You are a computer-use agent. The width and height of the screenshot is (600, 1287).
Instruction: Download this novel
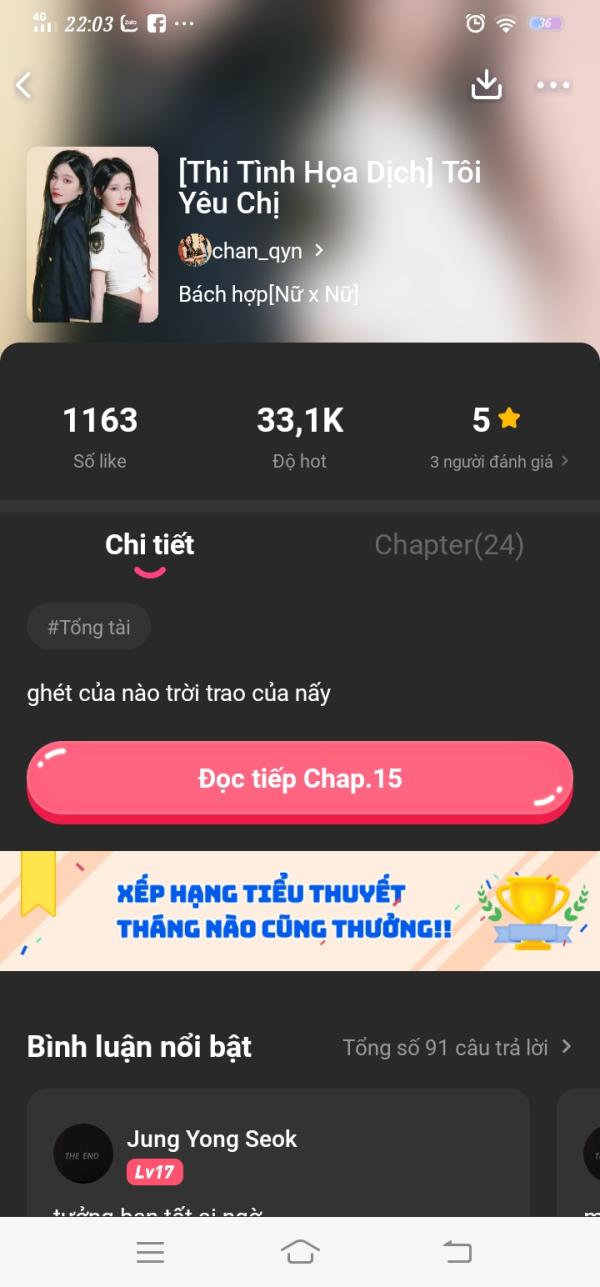[486, 86]
